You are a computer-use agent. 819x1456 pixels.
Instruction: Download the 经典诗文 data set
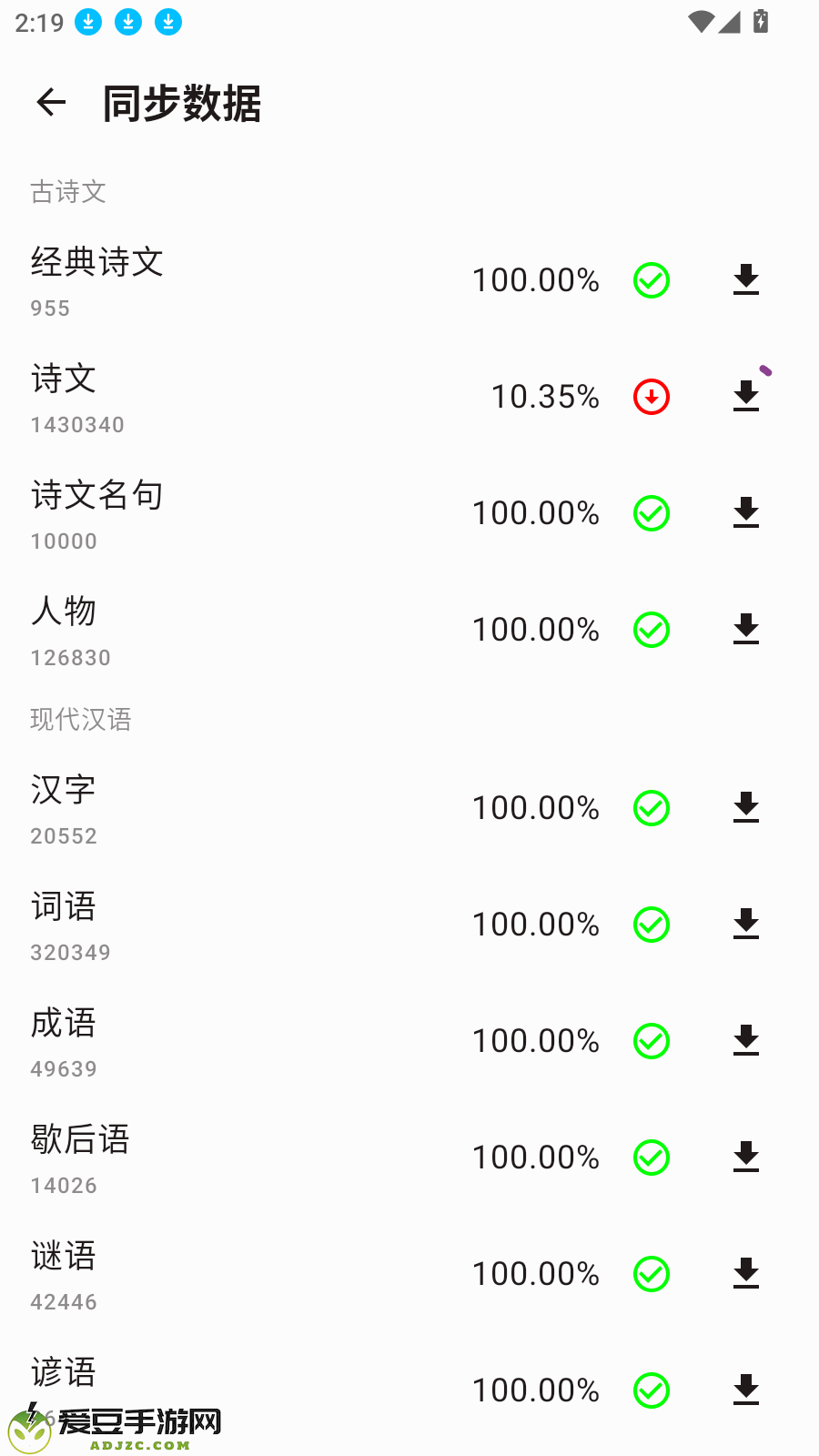pyautogui.click(x=746, y=279)
